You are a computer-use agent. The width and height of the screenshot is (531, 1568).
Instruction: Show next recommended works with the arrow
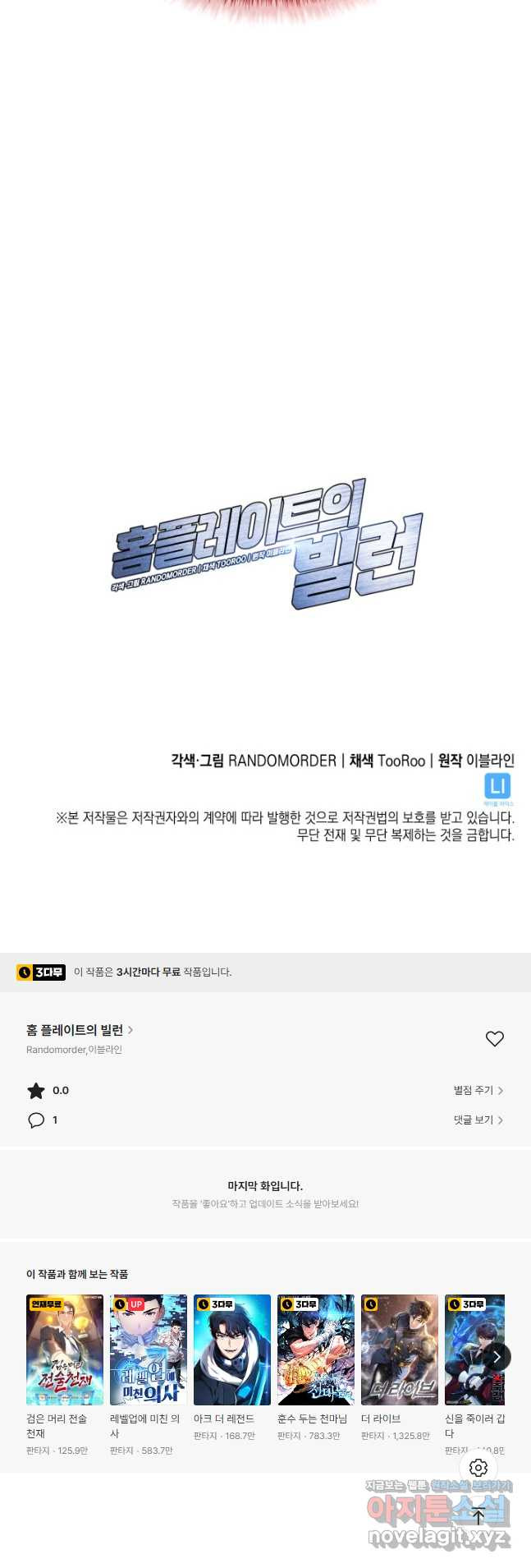coord(497,1356)
